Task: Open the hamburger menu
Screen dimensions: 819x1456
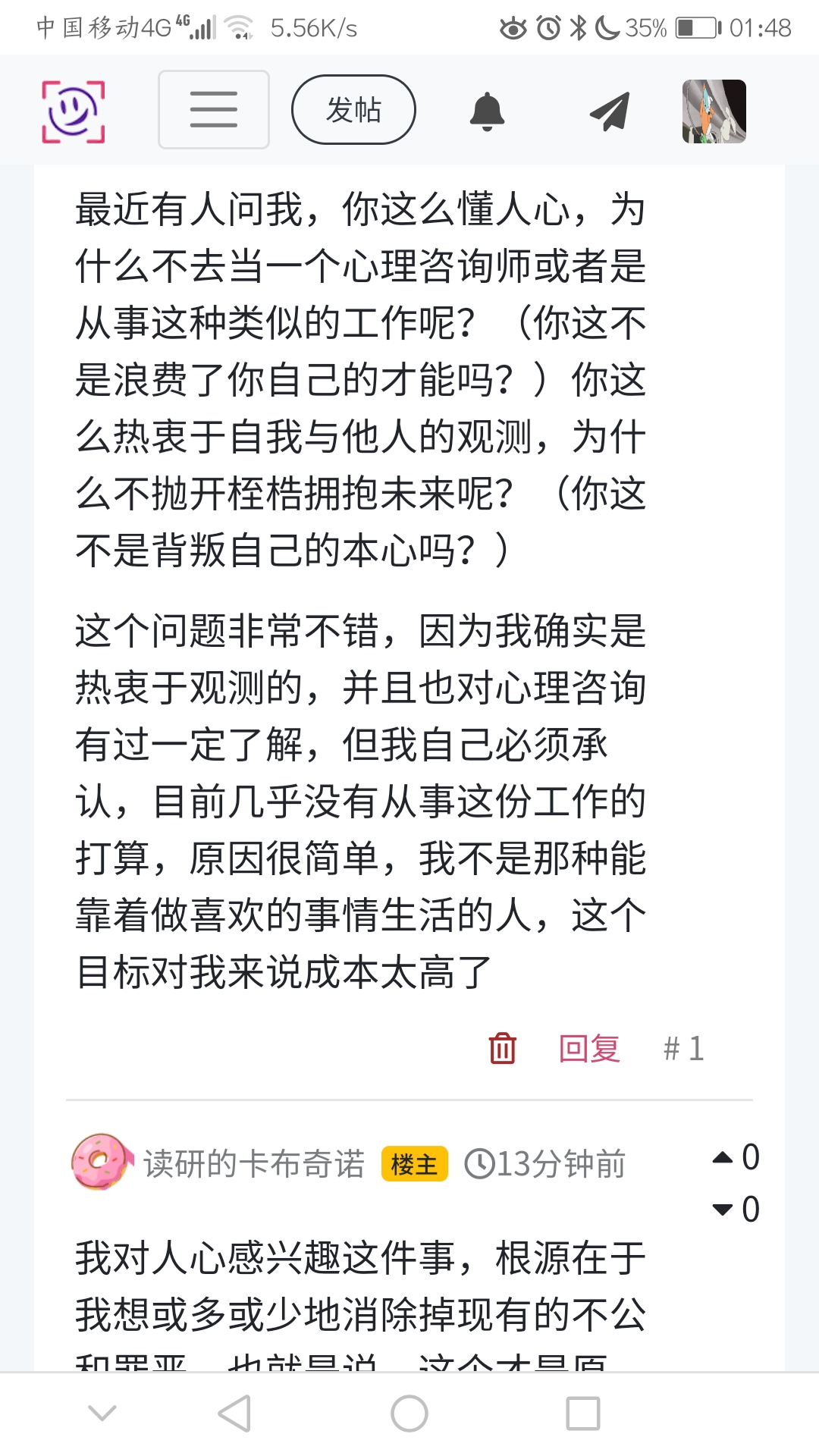Action: click(x=213, y=110)
